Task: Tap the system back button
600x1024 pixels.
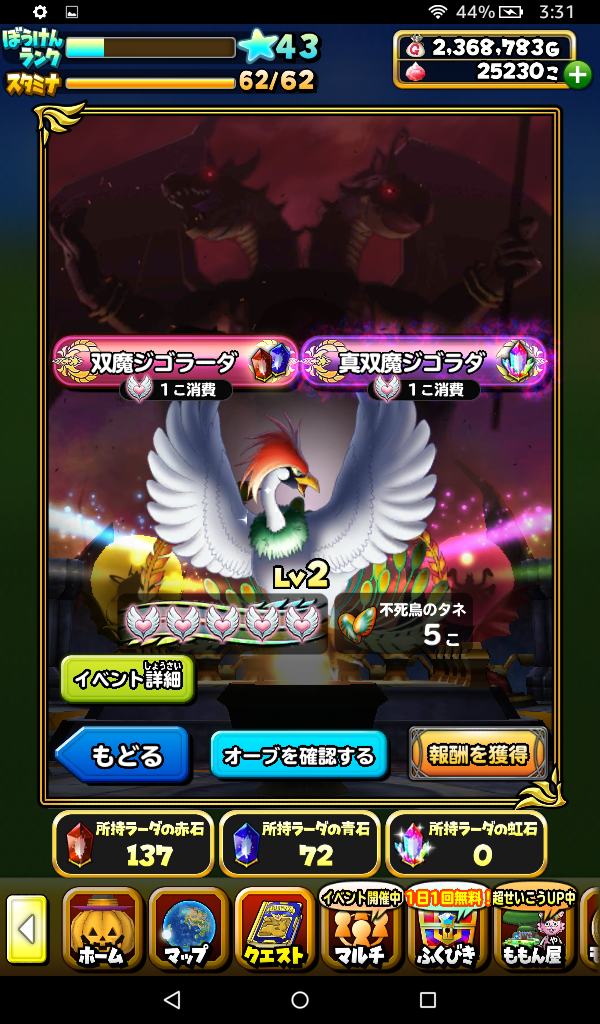Action: 172,999
